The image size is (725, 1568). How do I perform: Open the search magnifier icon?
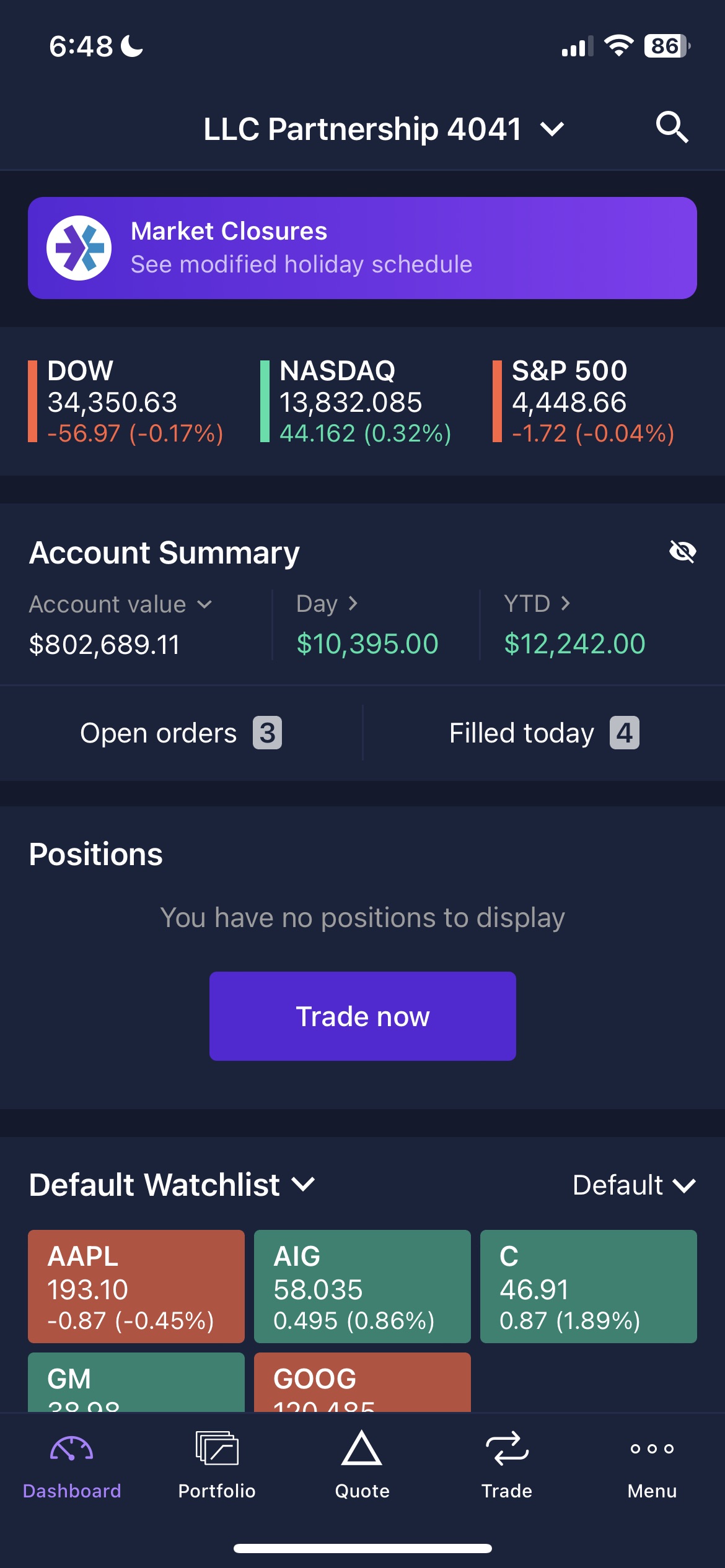point(672,128)
